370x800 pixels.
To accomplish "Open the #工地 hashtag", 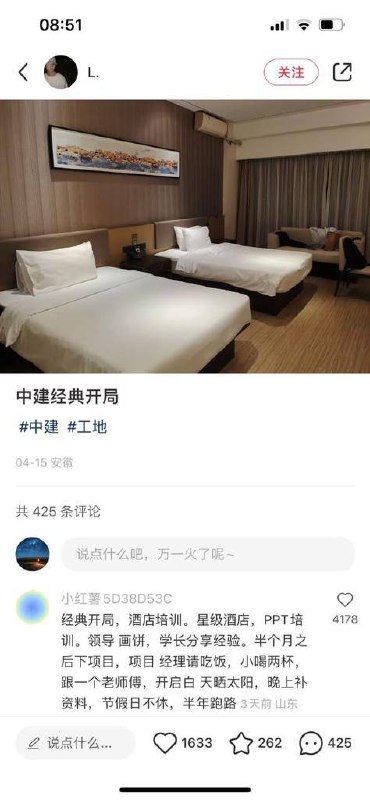I will 87,427.
